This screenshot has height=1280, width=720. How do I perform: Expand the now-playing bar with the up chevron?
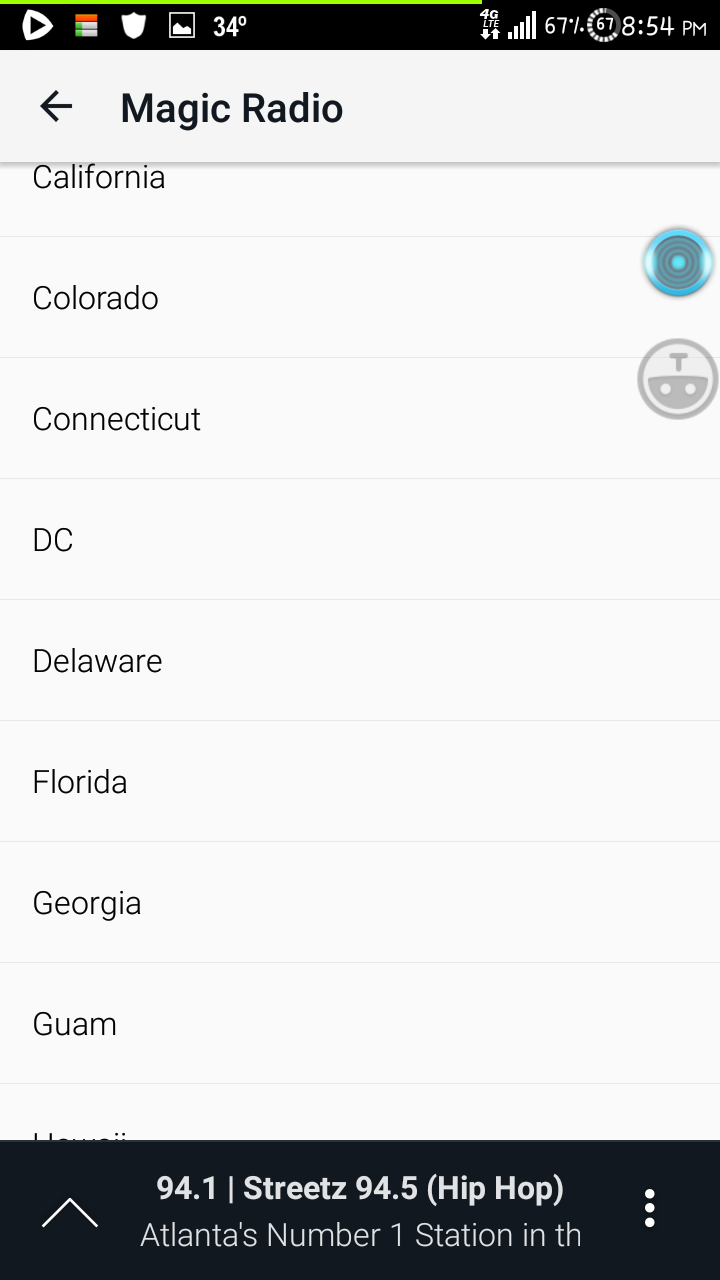tap(70, 1211)
